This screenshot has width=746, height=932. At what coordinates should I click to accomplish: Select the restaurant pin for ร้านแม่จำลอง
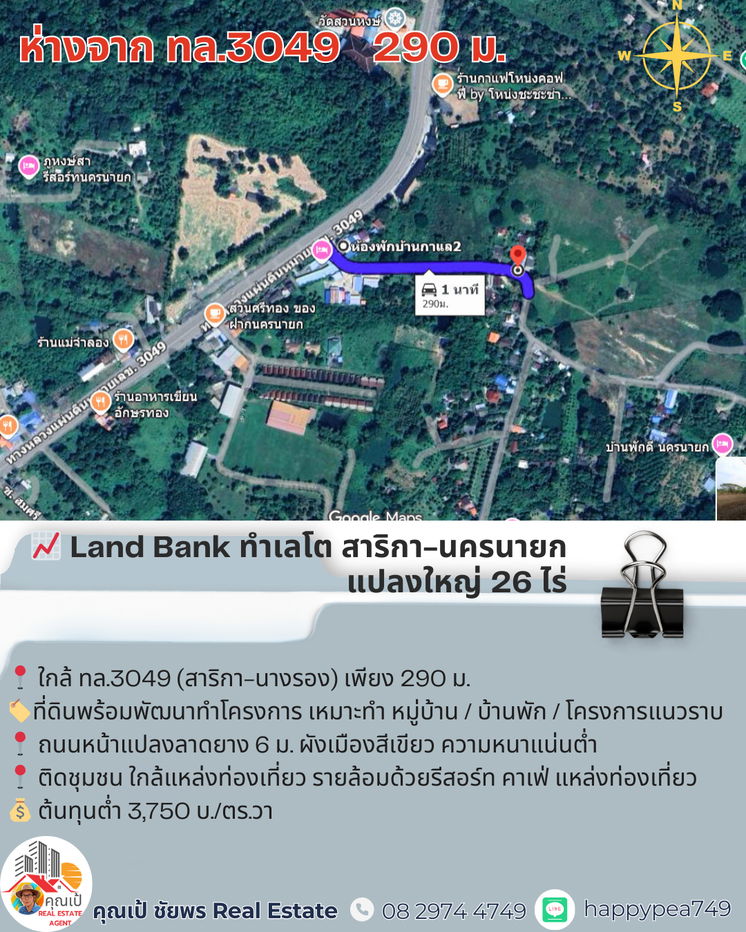tap(123, 339)
